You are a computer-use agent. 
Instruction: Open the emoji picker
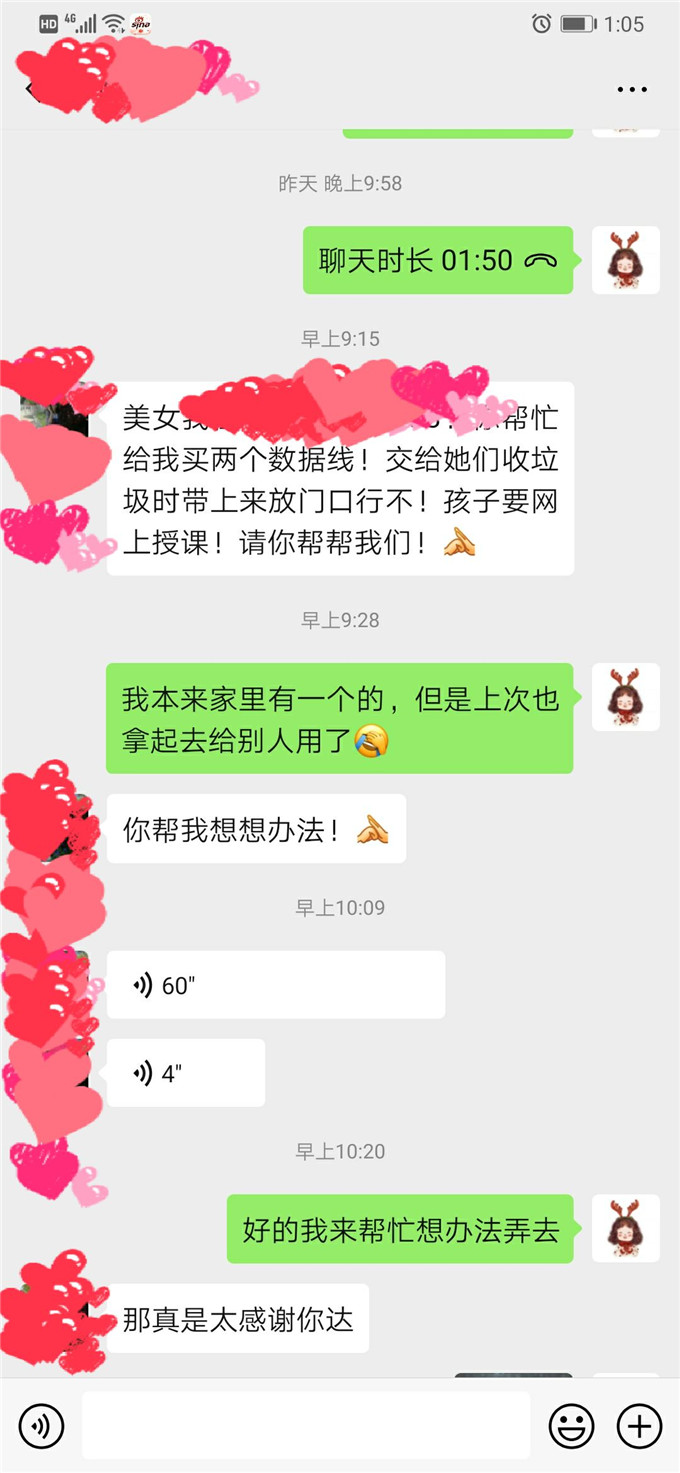571,1425
